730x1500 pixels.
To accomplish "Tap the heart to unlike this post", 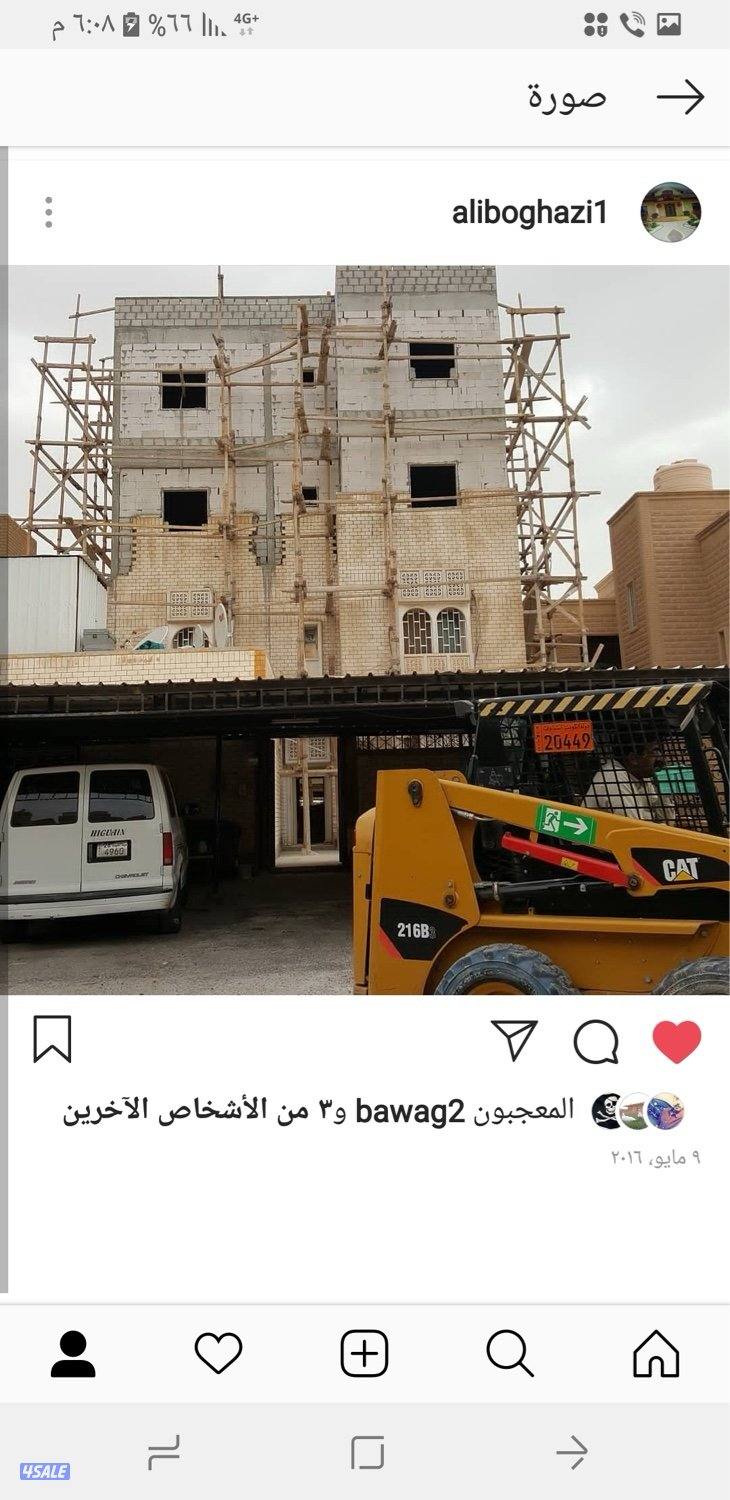I will coord(677,1042).
